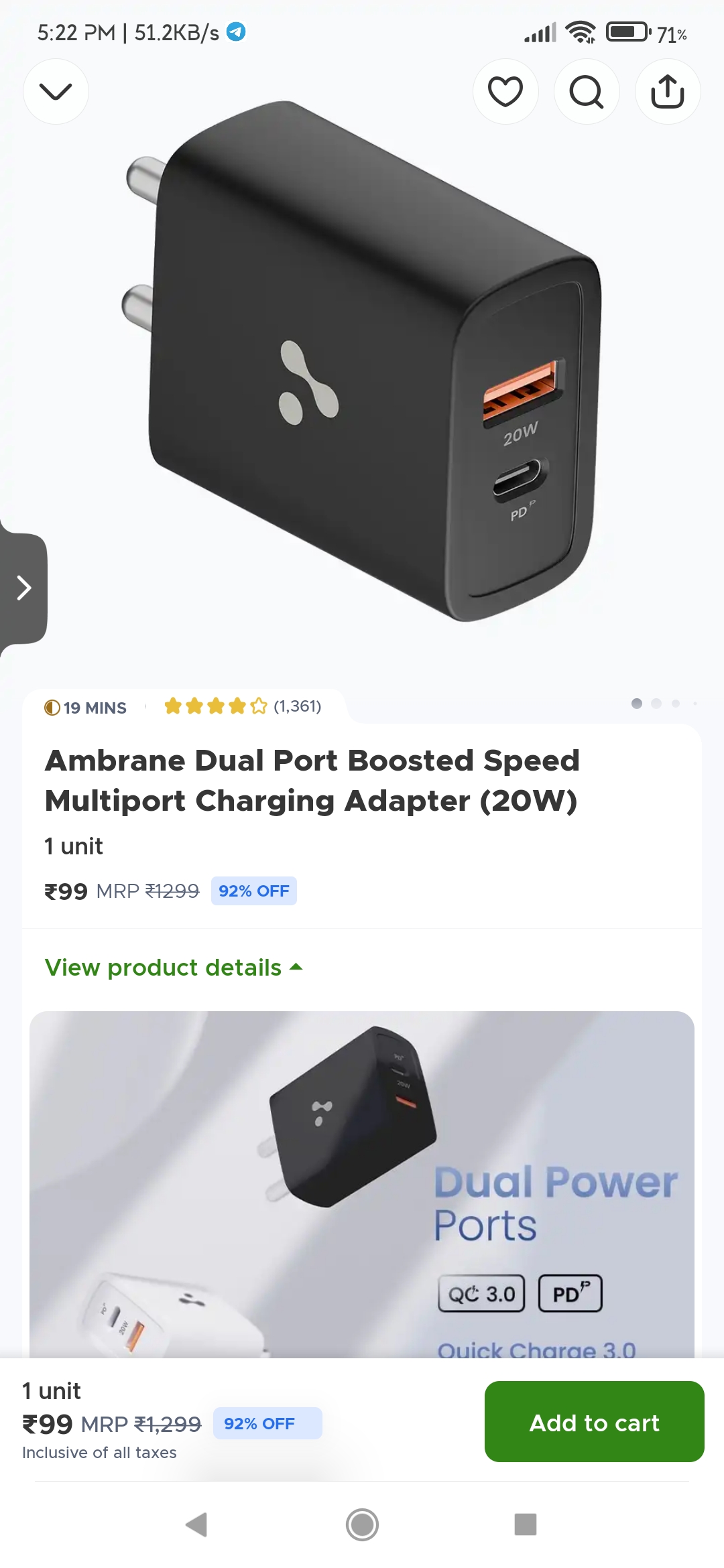The width and height of the screenshot is (724, 1568).
Task: Go to the home screen
Action: click(362, 1524)
